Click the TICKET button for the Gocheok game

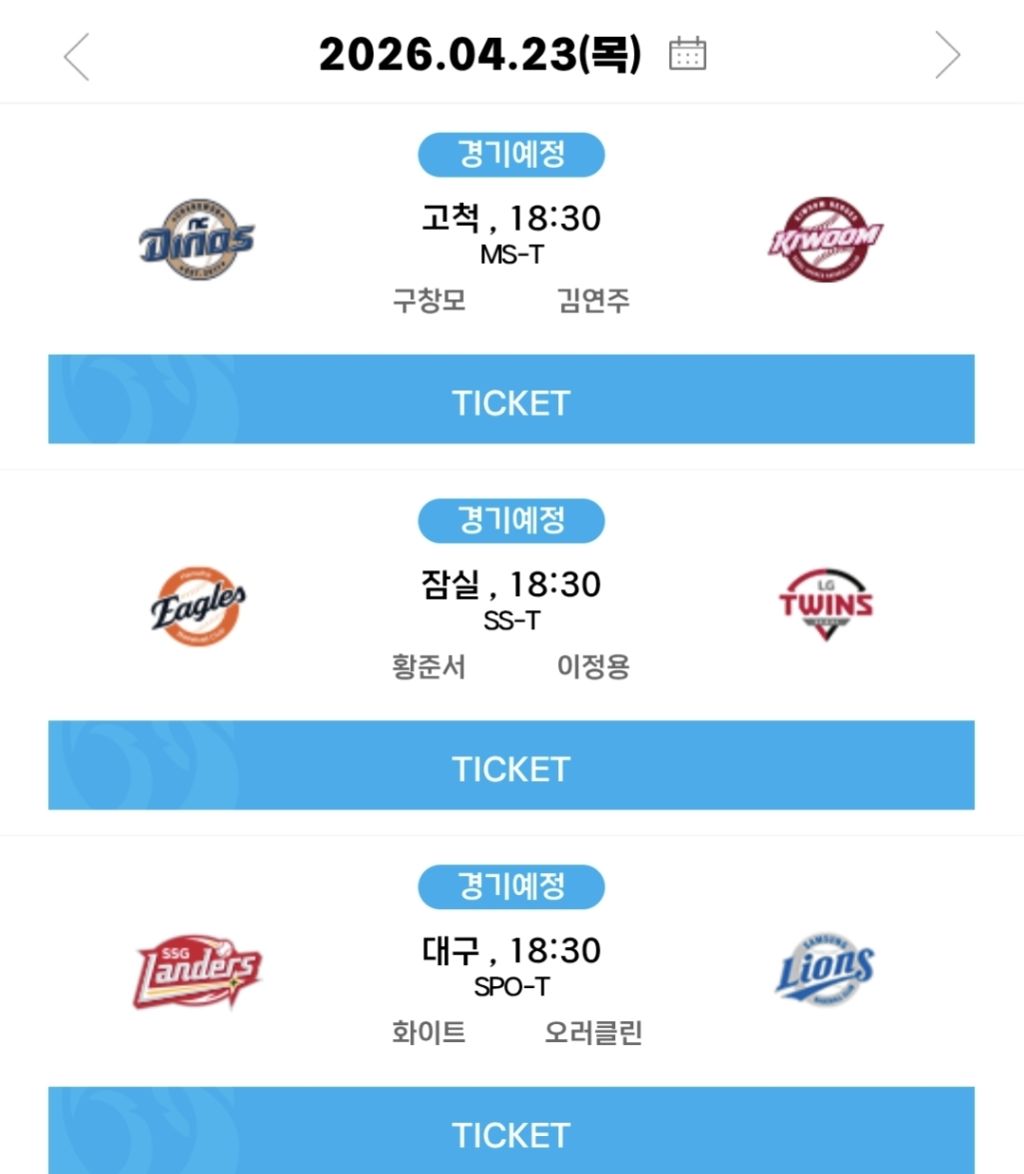[x=512, y=400]
